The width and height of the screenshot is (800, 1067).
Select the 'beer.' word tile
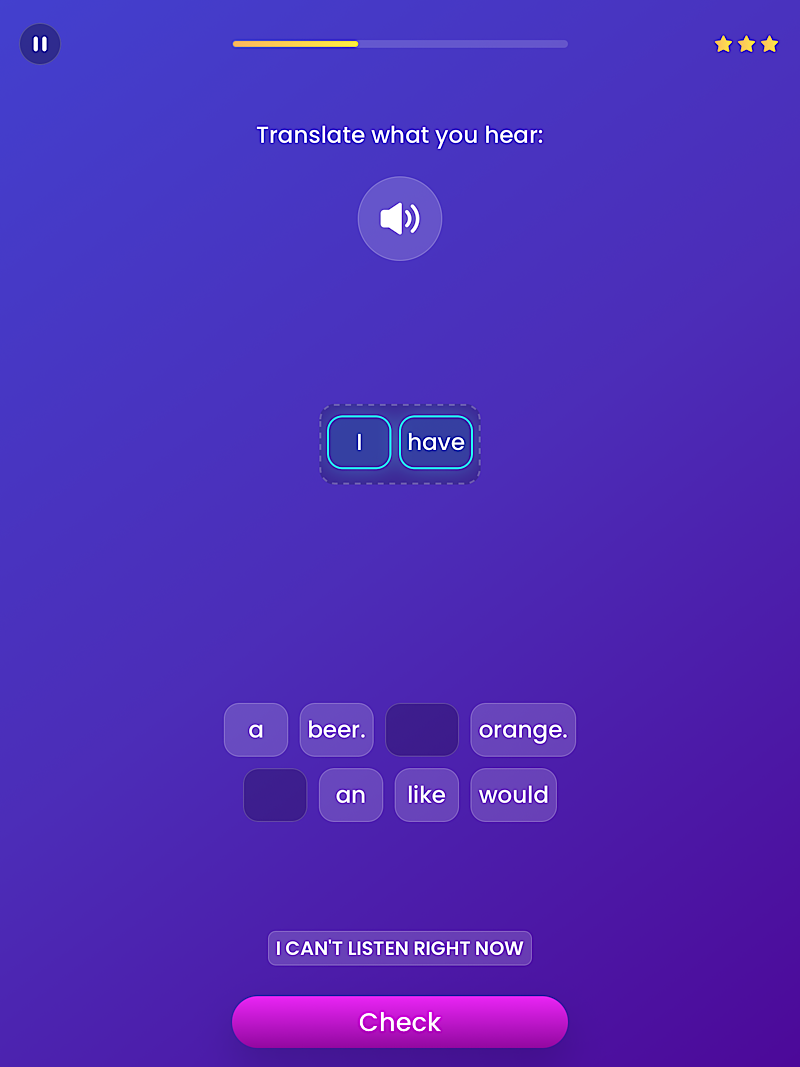coord(336,730)
